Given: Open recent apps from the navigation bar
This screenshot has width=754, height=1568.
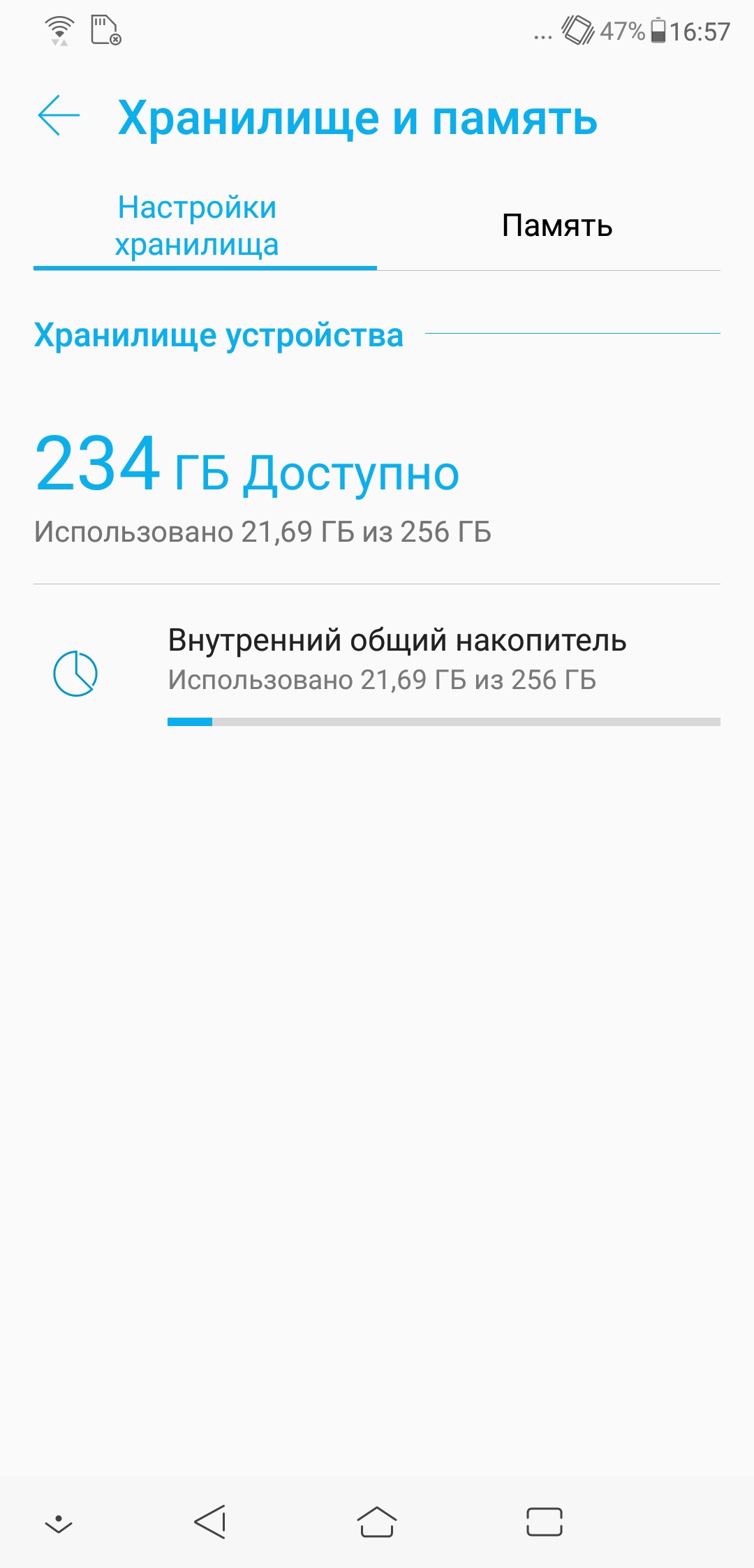Looking at the screenshot, I should point(544,1522).
